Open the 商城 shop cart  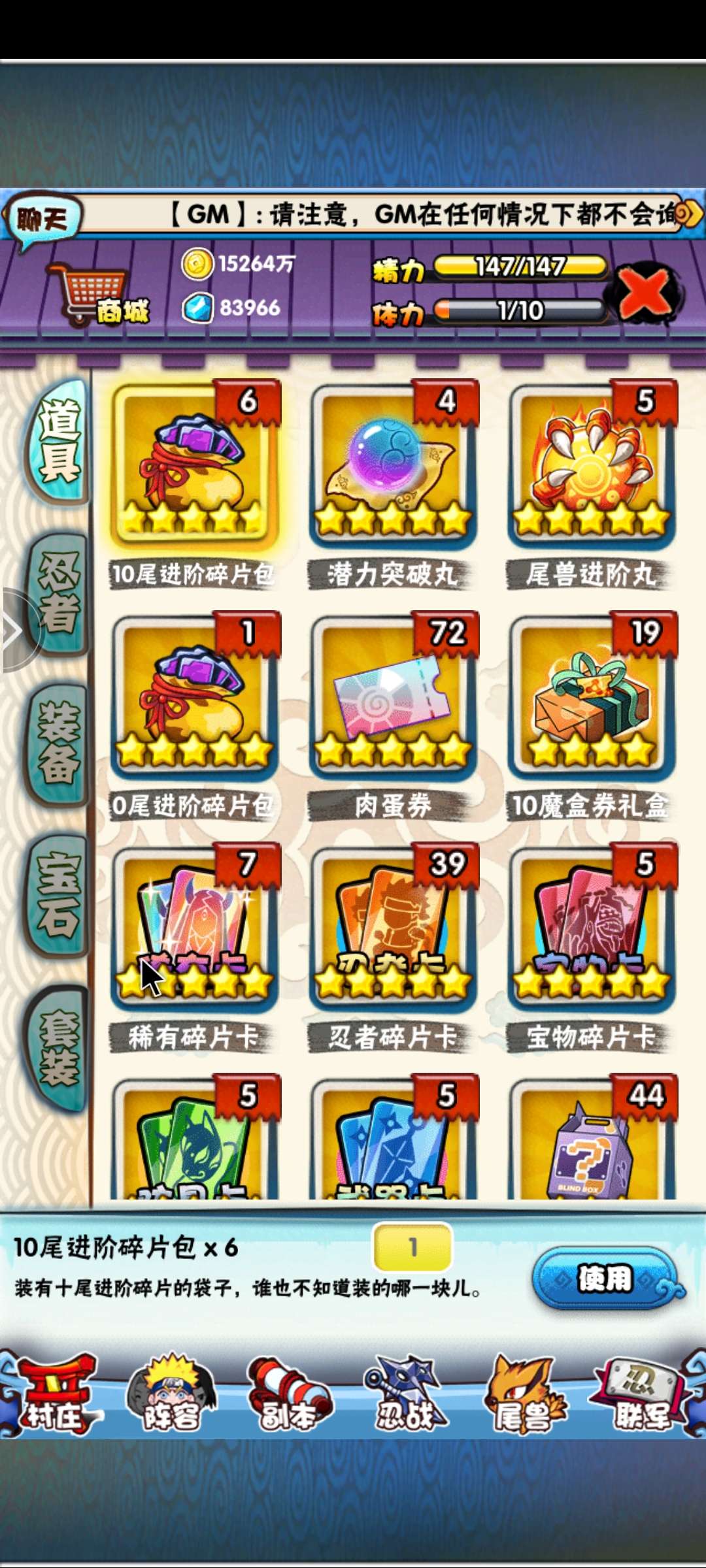(x=98, y=295)
